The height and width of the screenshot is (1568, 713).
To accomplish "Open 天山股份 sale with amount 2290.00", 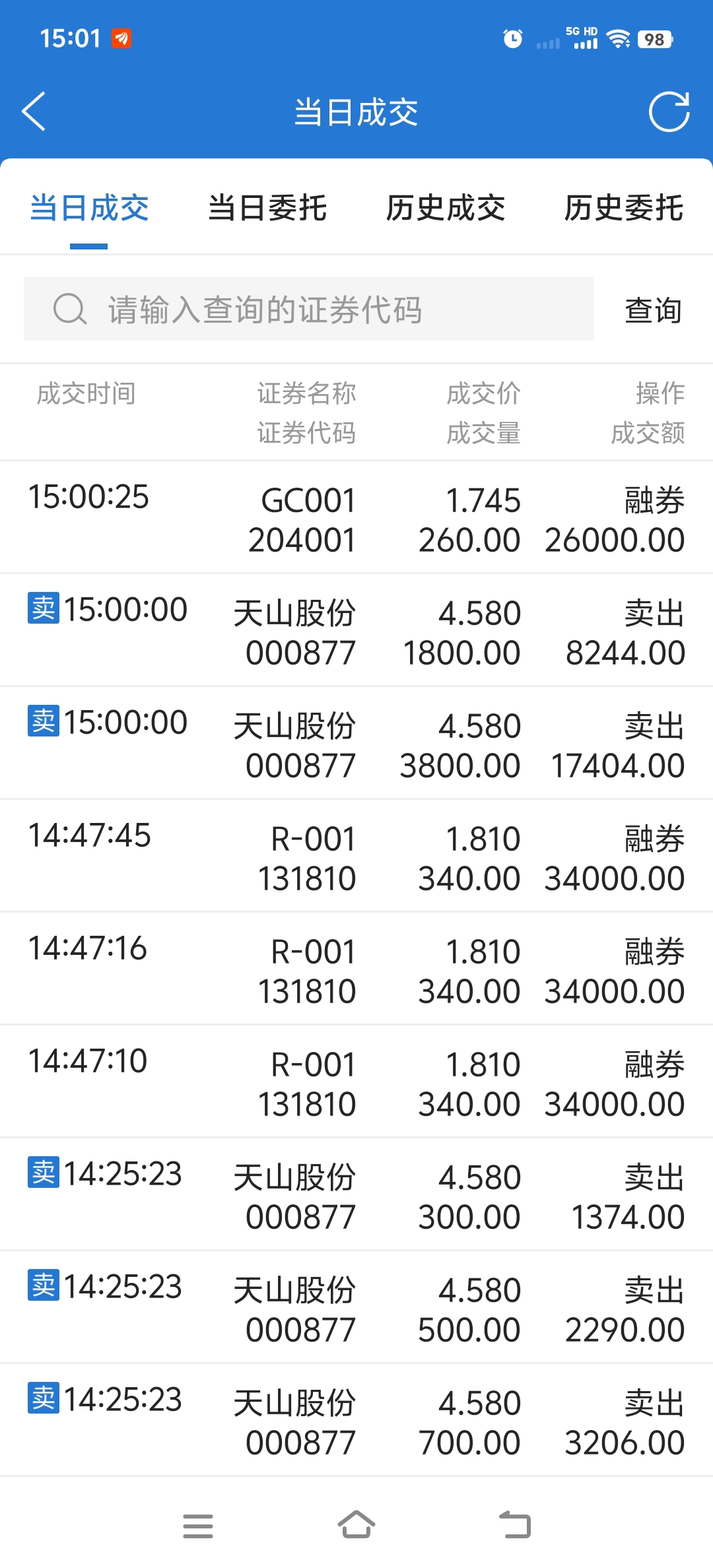I will 356,1308.
